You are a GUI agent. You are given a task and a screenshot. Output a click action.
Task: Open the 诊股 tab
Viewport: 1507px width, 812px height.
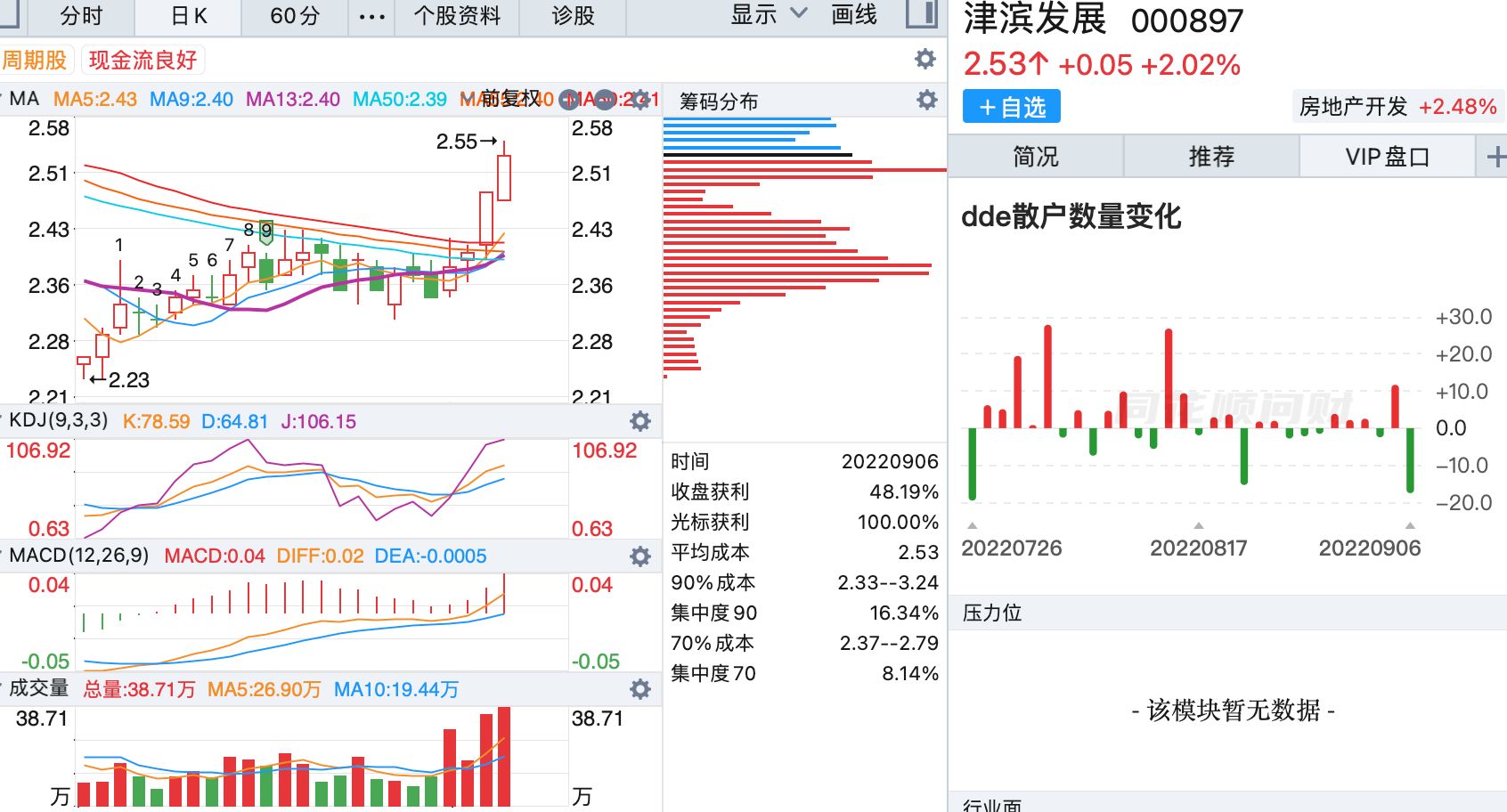(573, 16)
